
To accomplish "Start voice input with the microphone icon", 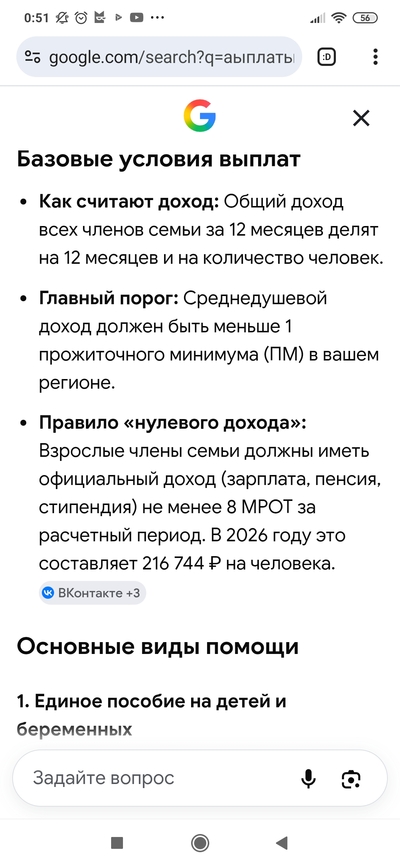I will (x=308, y=779).
